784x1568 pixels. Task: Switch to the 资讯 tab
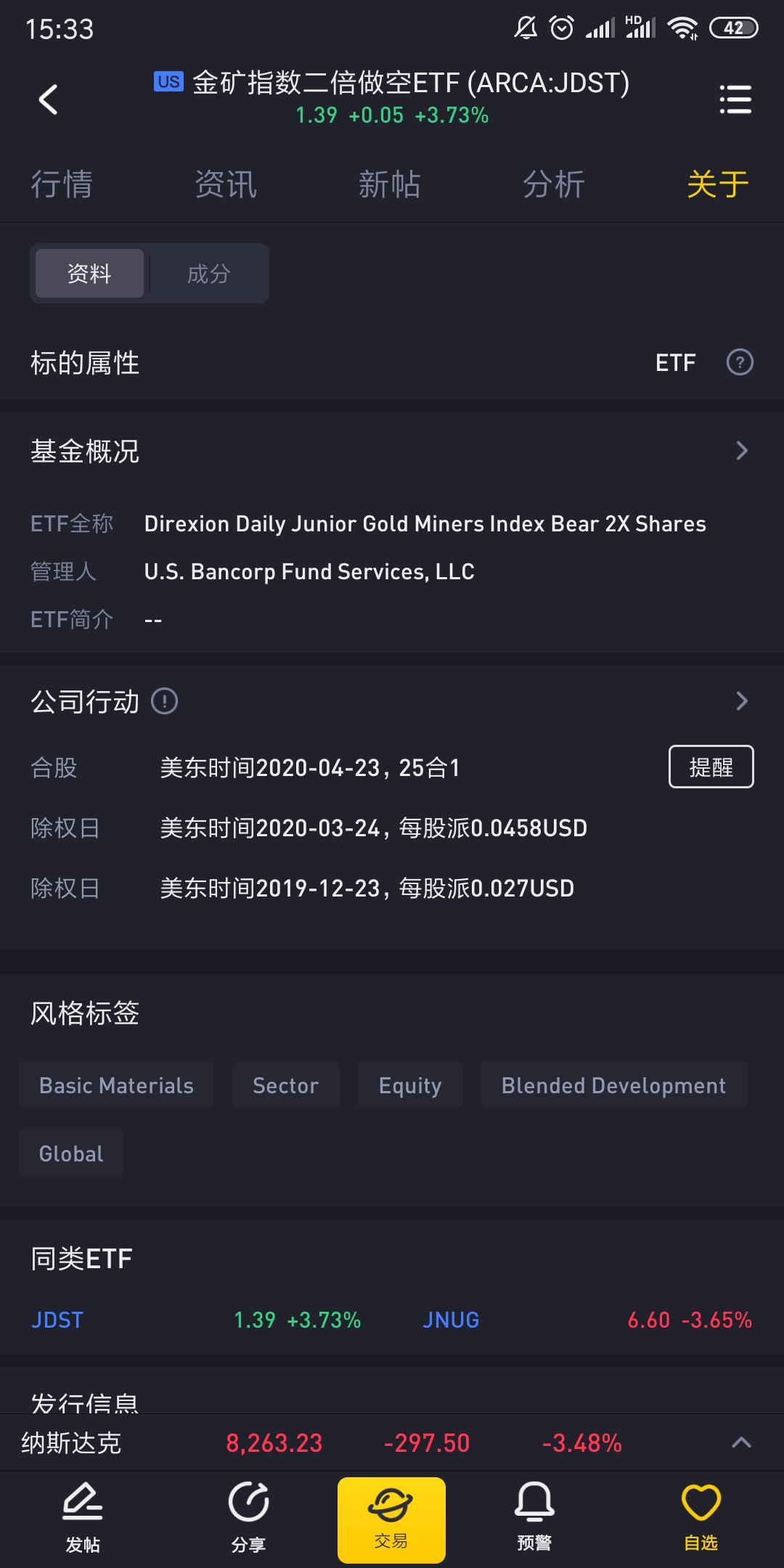(226, 184)
